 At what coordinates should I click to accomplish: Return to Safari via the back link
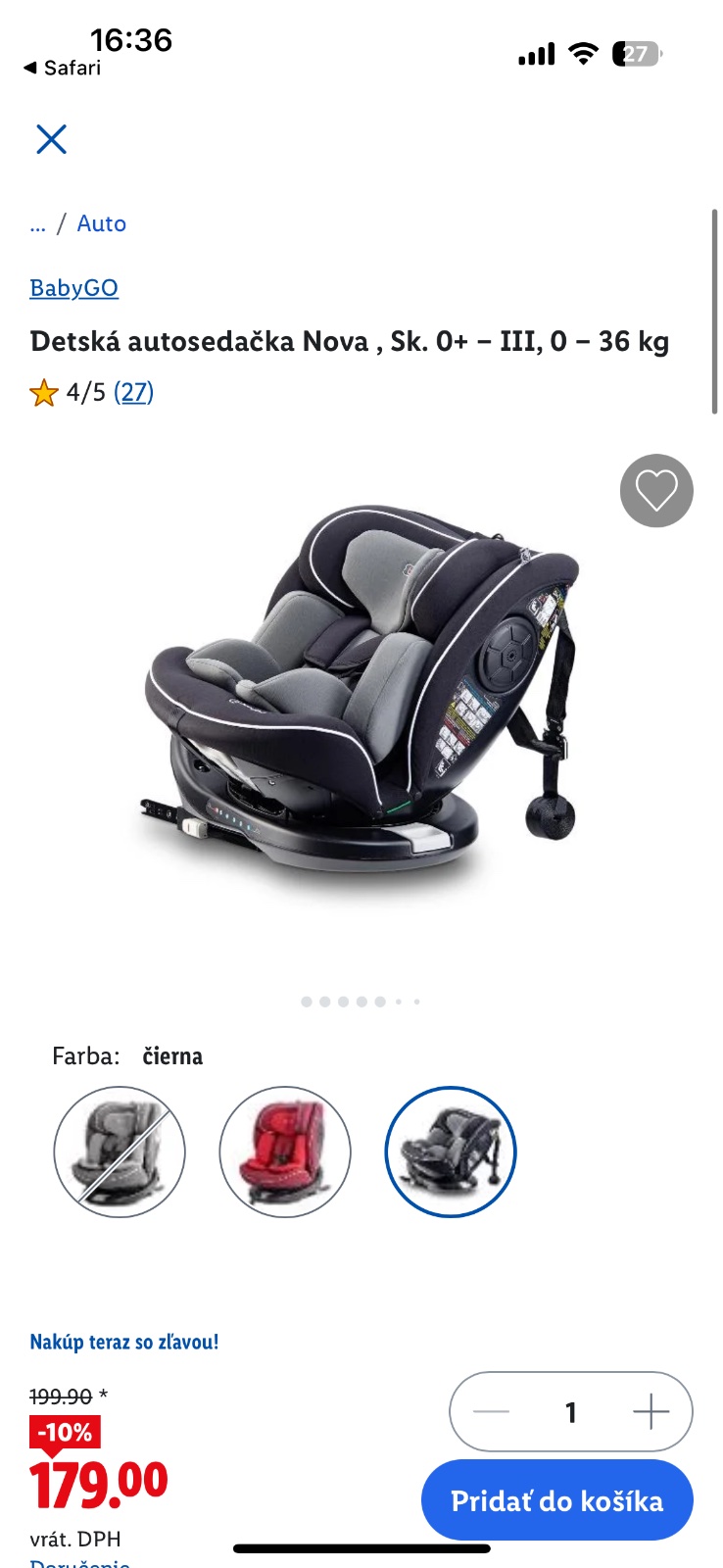pos(63,68)
